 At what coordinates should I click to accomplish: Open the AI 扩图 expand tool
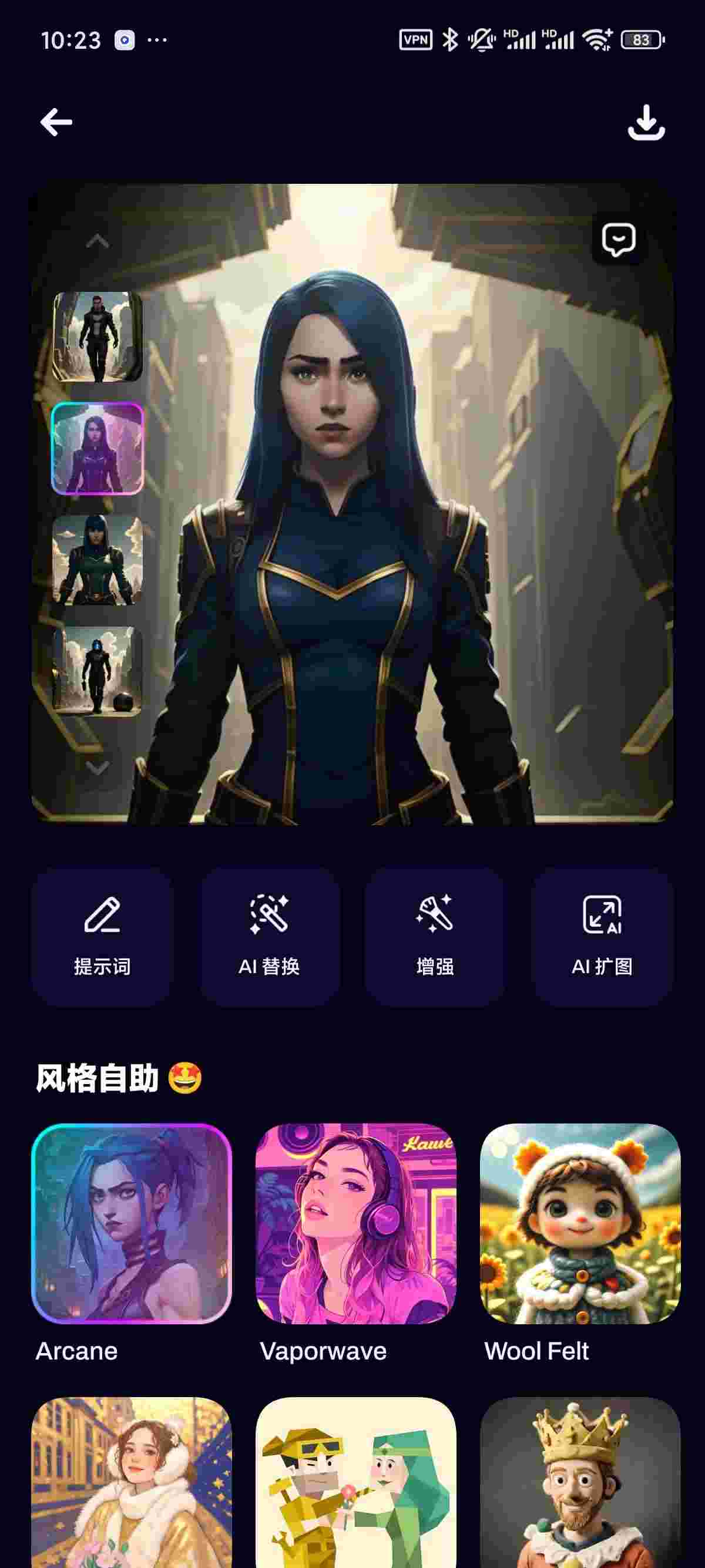click(x=602, y=936)
